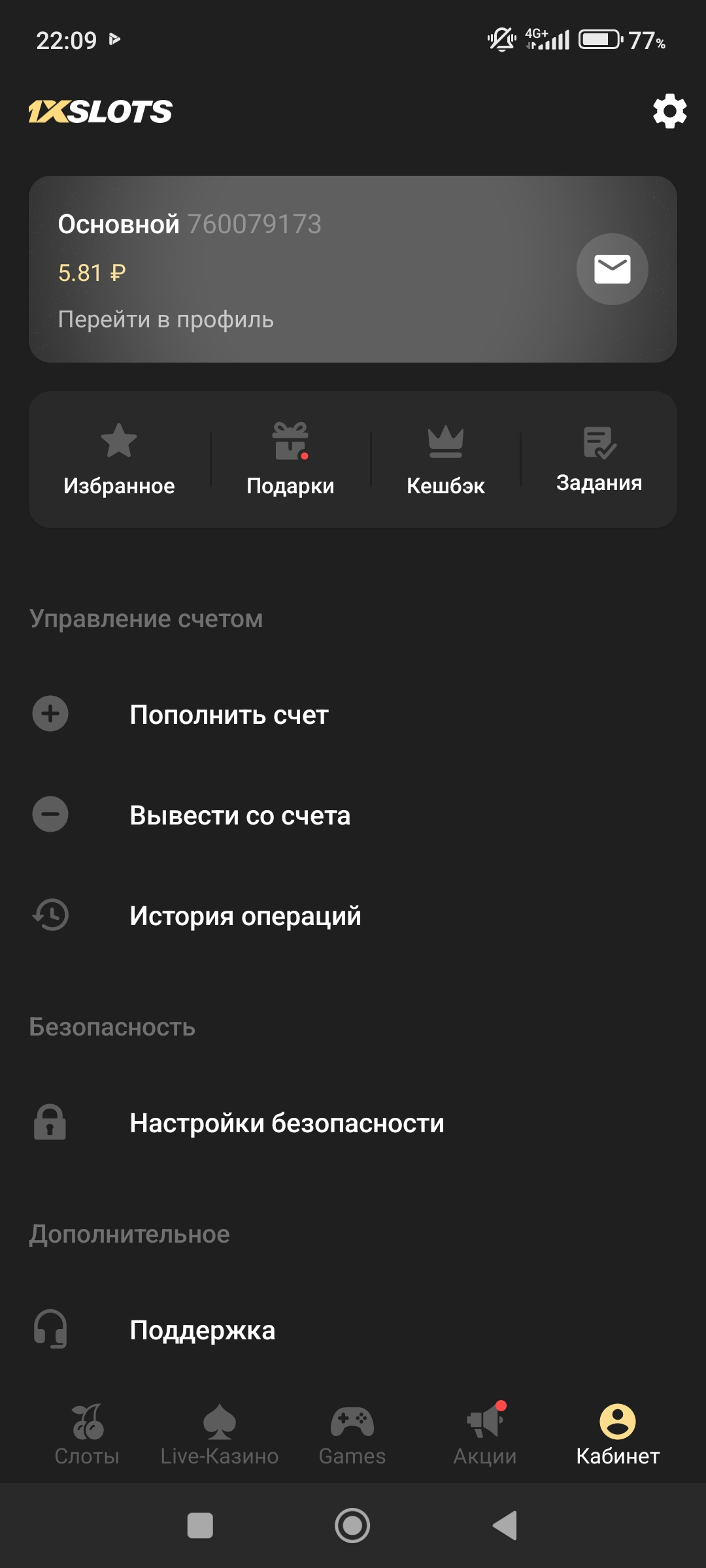Tap the system home button
The height and width of the screenshot is (1568, 706).
point(352,1526)
